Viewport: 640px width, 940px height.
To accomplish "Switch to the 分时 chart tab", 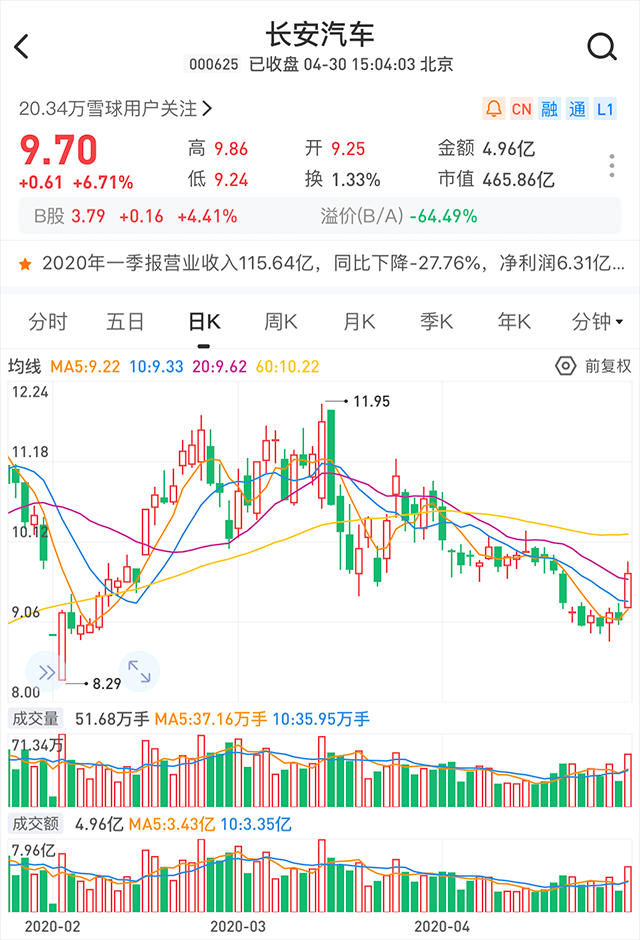I will (48, 322).
